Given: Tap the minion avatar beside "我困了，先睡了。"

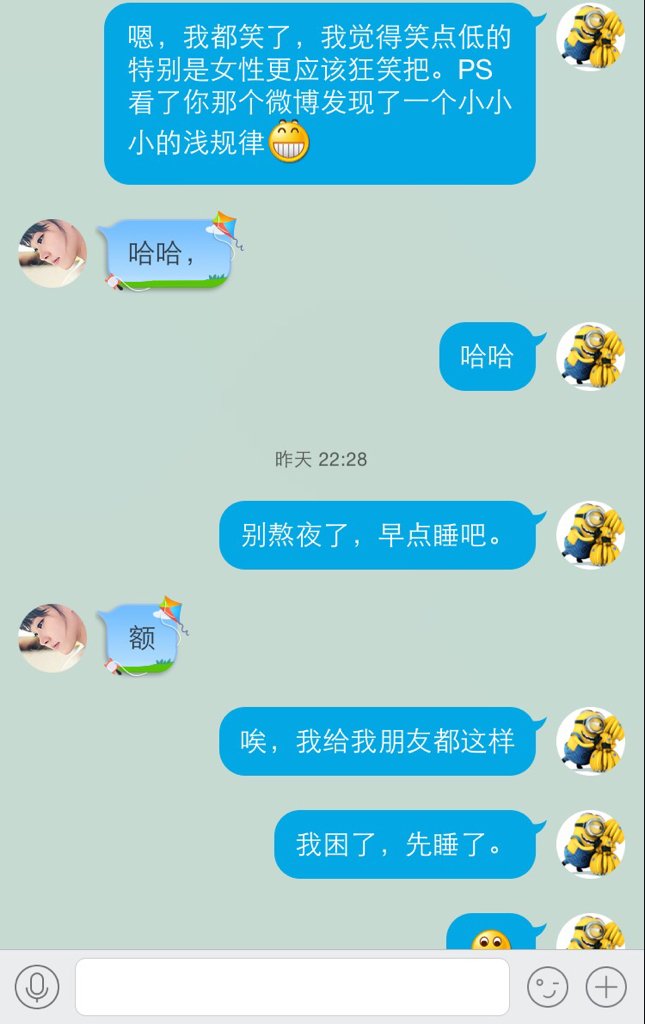Looking at the screenshot, I should 590,844.
